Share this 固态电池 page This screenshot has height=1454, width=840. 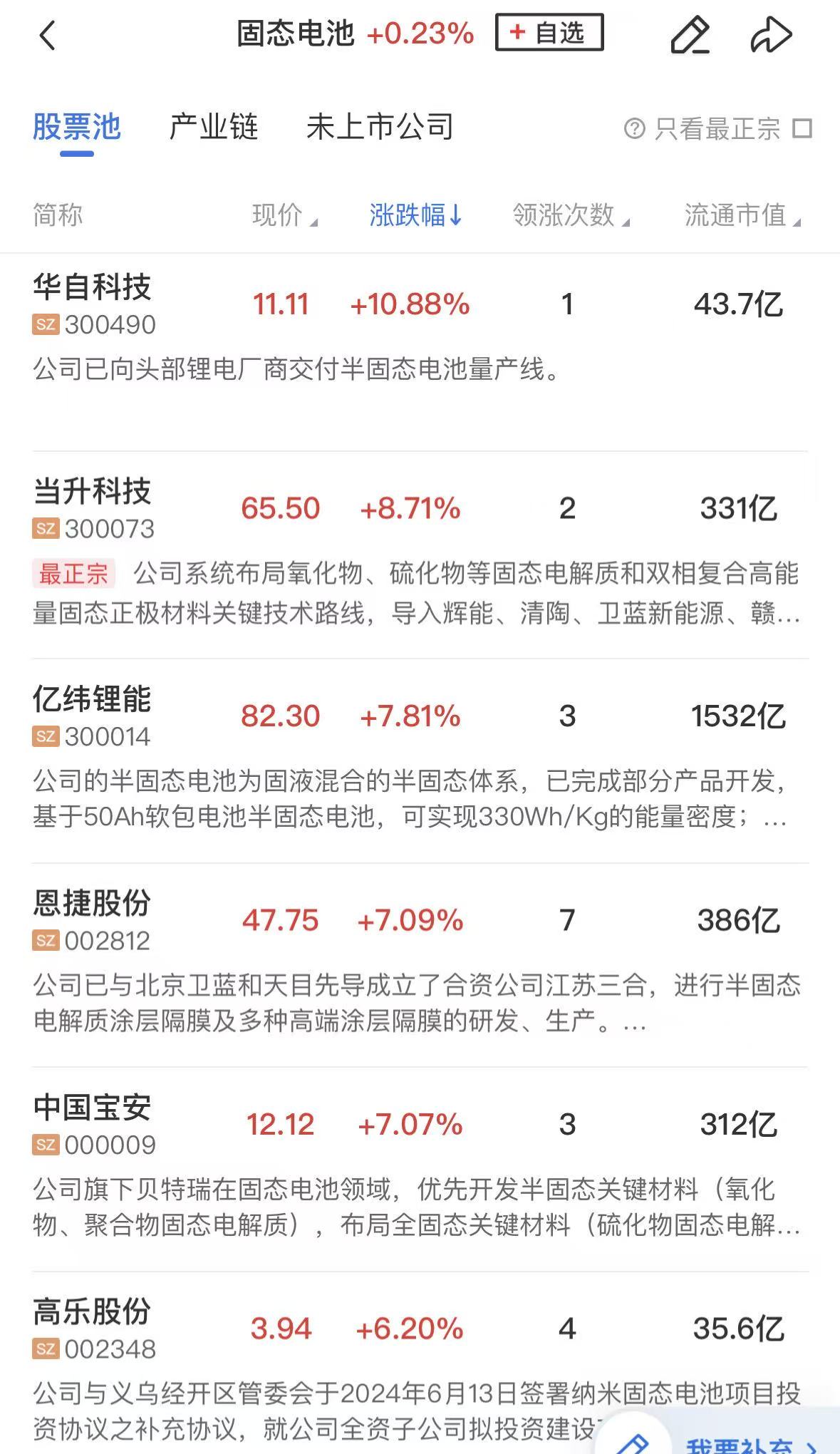point(771,35)
